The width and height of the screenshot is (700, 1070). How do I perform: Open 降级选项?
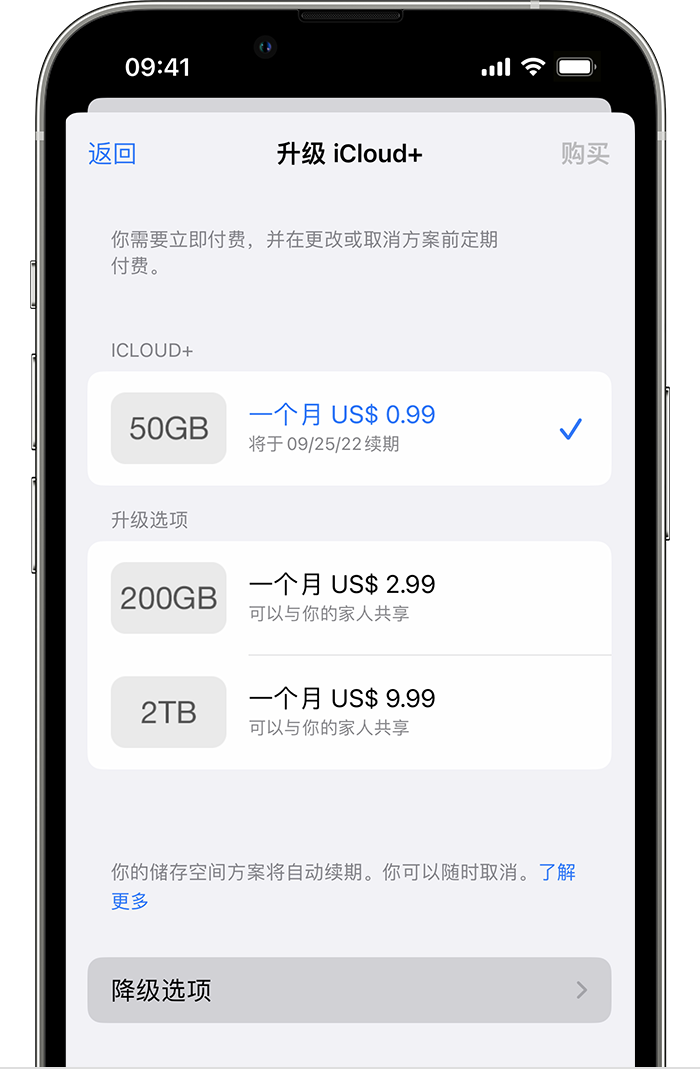coord(348,990)
